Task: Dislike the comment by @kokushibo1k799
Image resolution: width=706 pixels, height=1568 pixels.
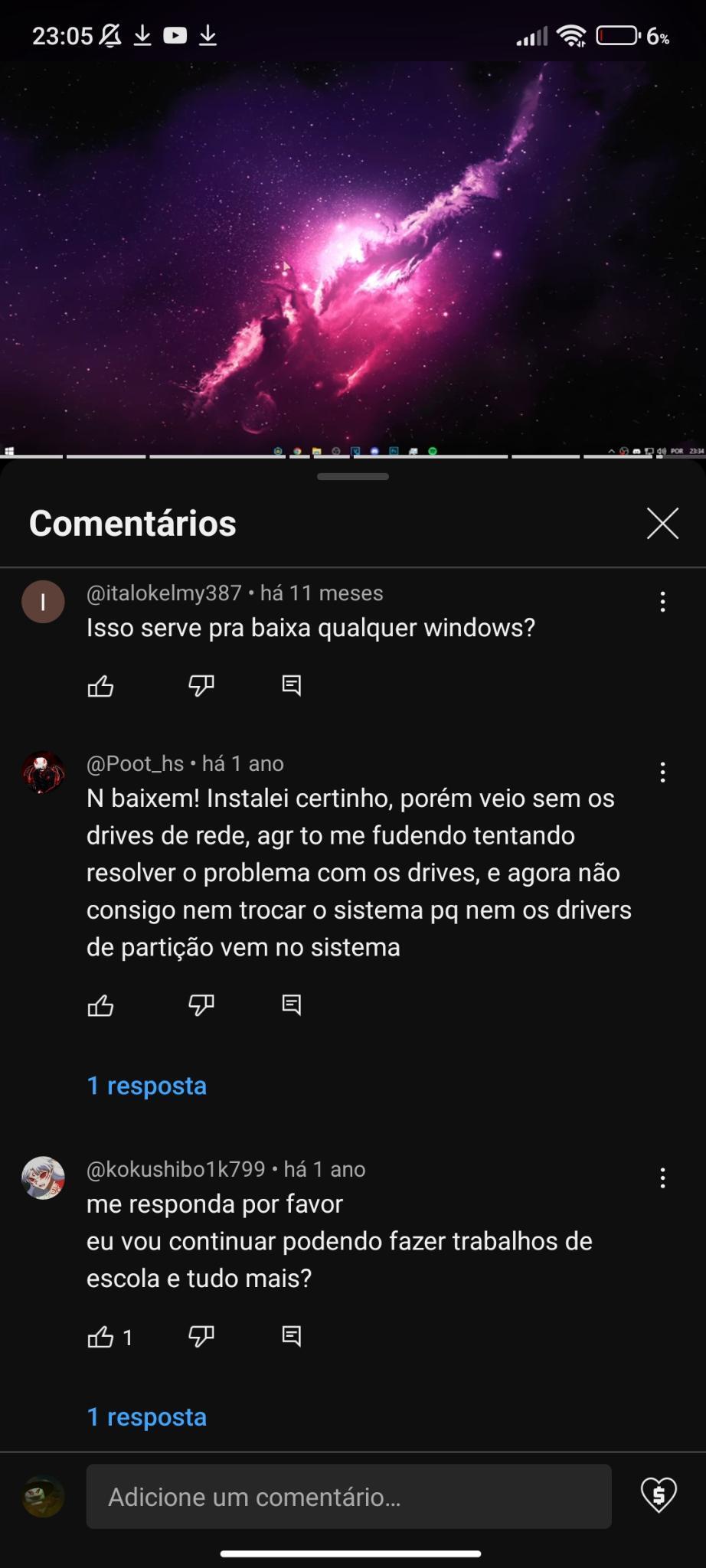Action: (x=201, y=1338)
